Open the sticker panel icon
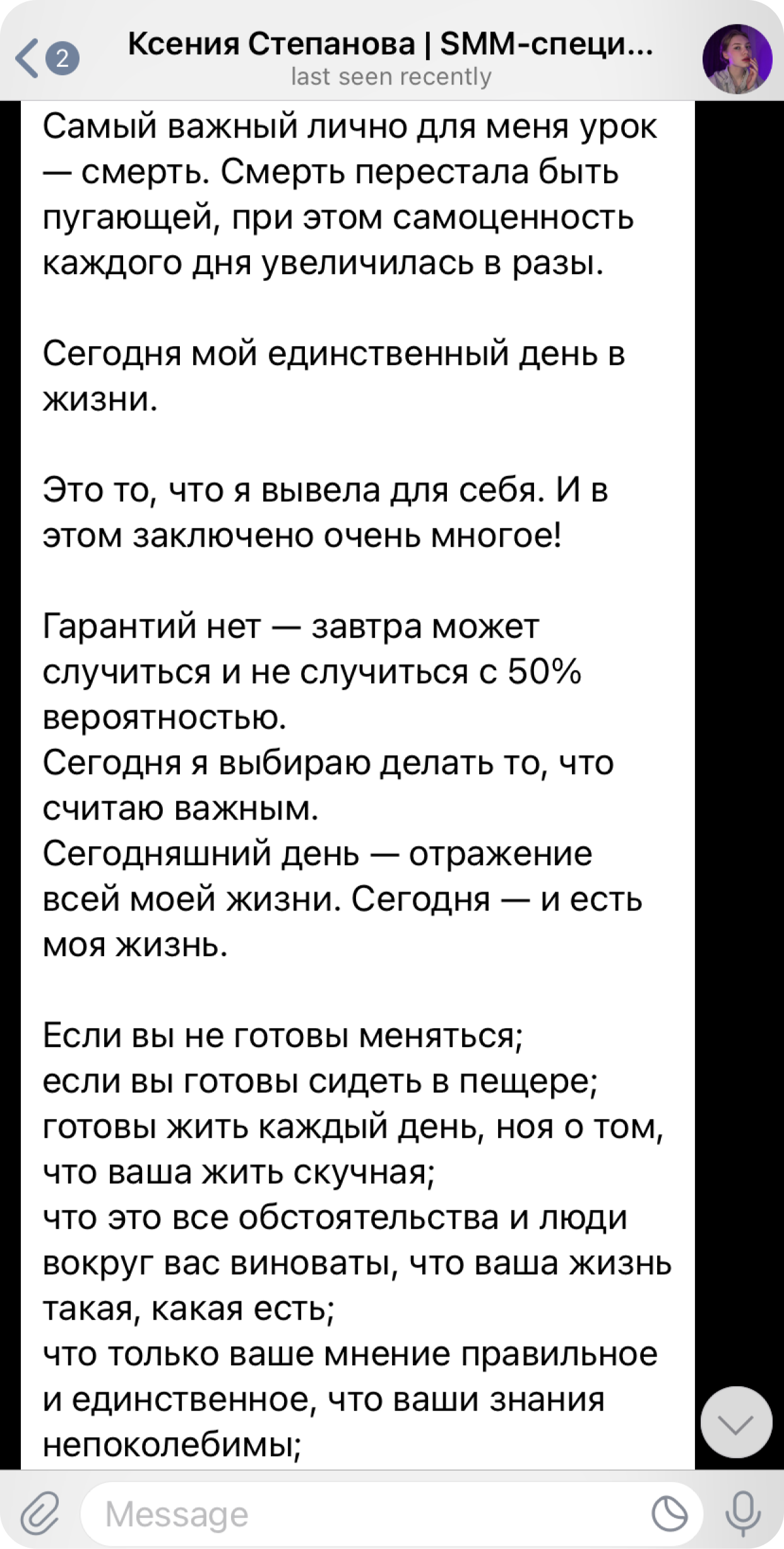 click(670, 1514)
